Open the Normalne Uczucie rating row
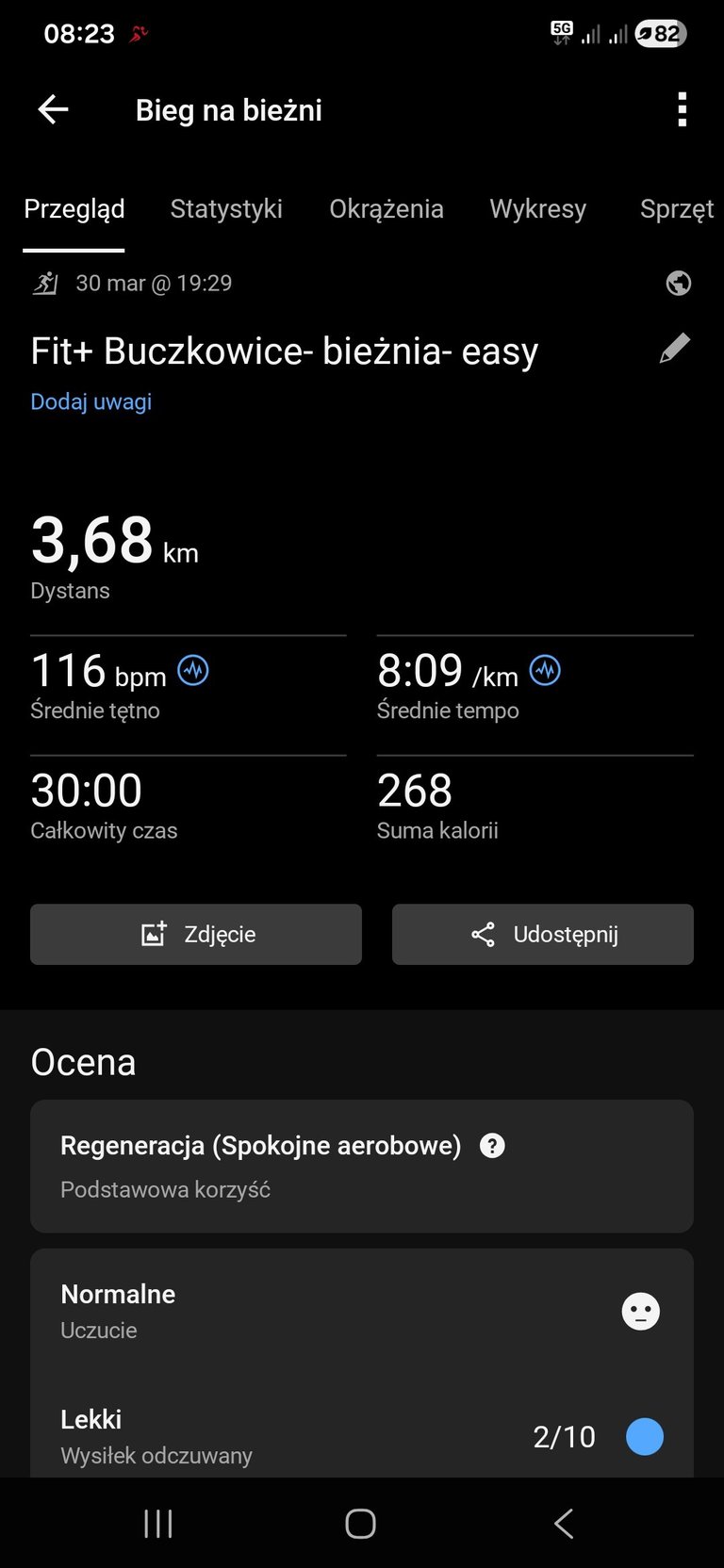The height and width of the screenshot is (1568, 724). [x=362, y=1311]
